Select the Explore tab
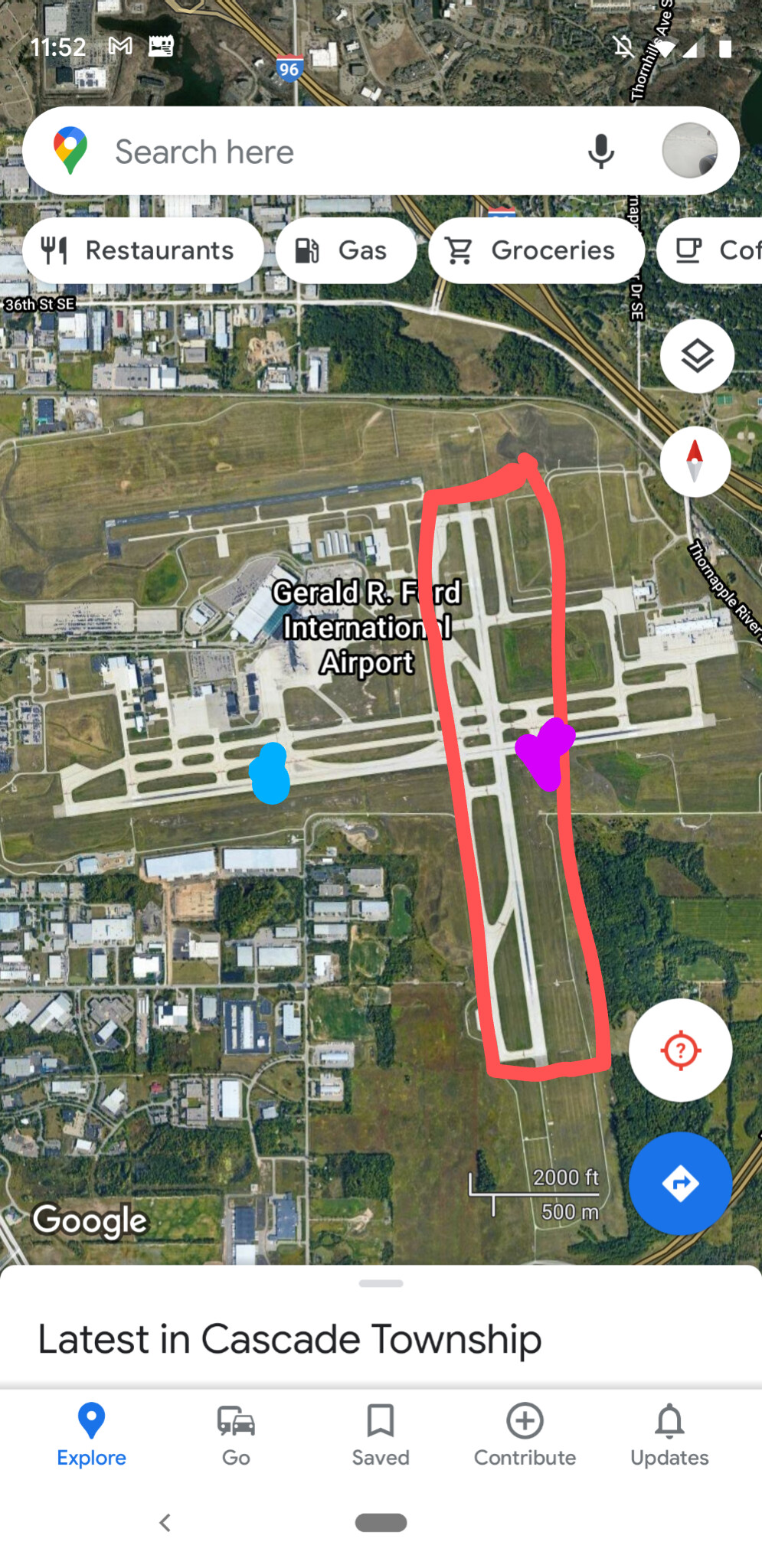 coord(91,1436)
